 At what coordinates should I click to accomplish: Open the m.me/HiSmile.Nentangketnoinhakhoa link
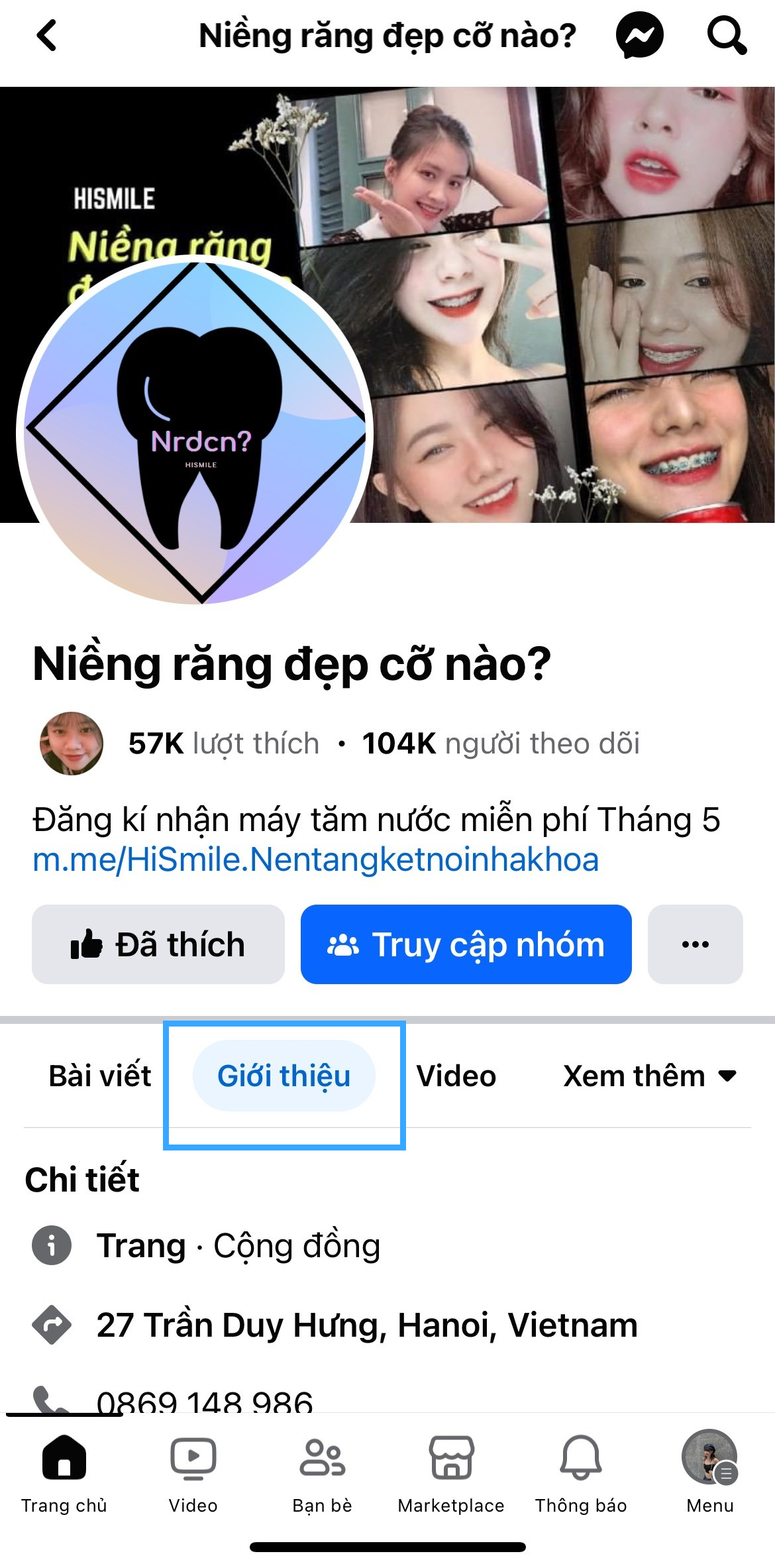(315, 860)
